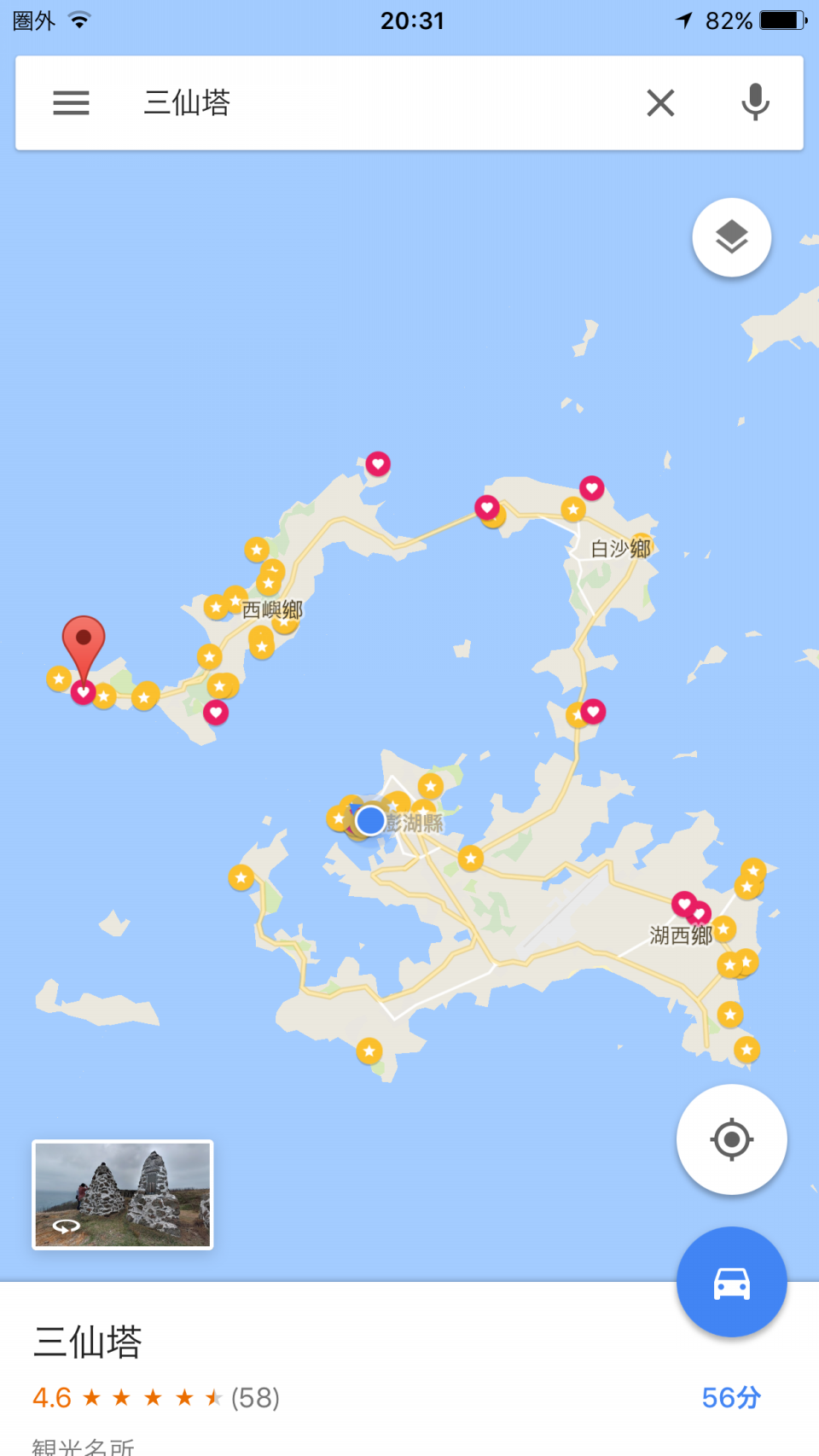Clear the search with the X
Screen dimensions: 819x1456
click(660, 102)
